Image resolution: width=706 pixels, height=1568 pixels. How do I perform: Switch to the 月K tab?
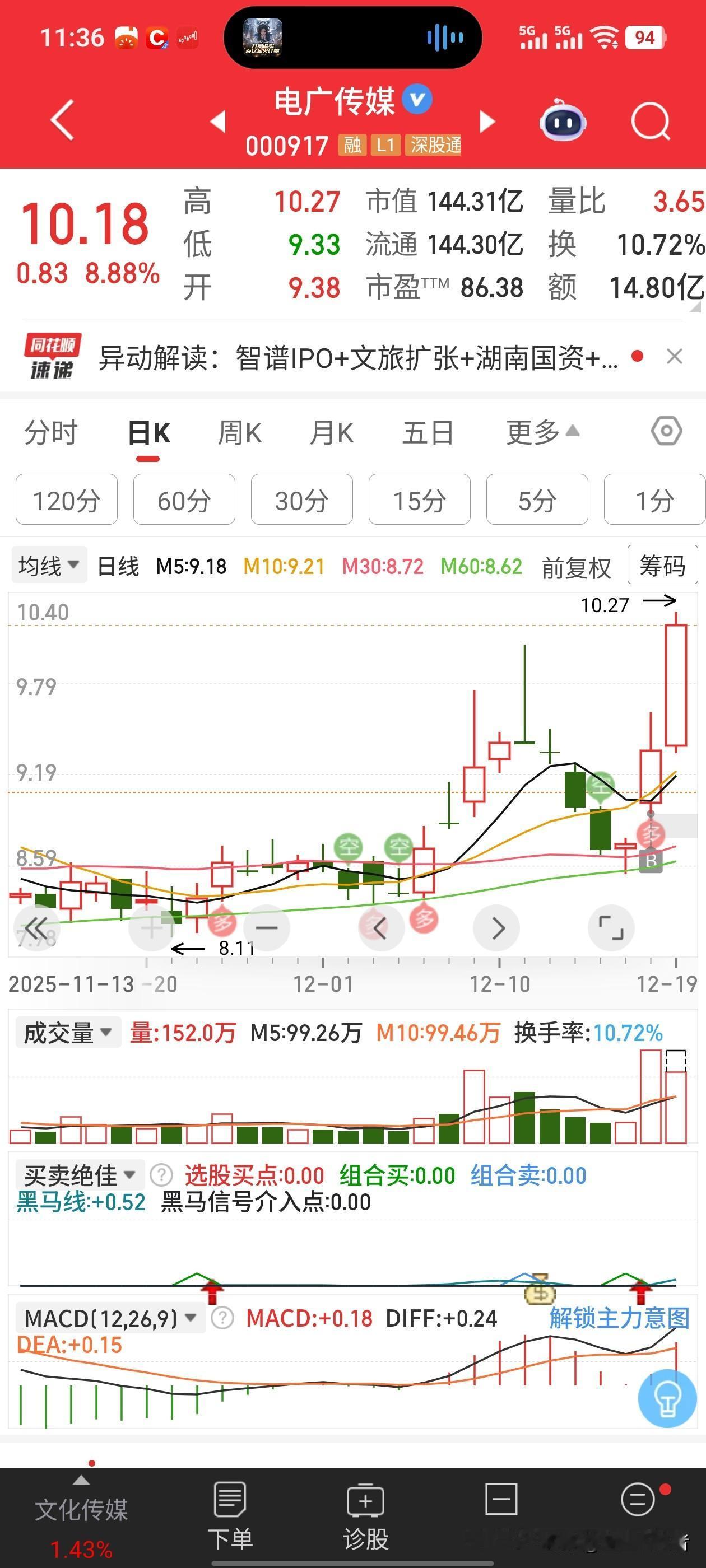(331, 433)
